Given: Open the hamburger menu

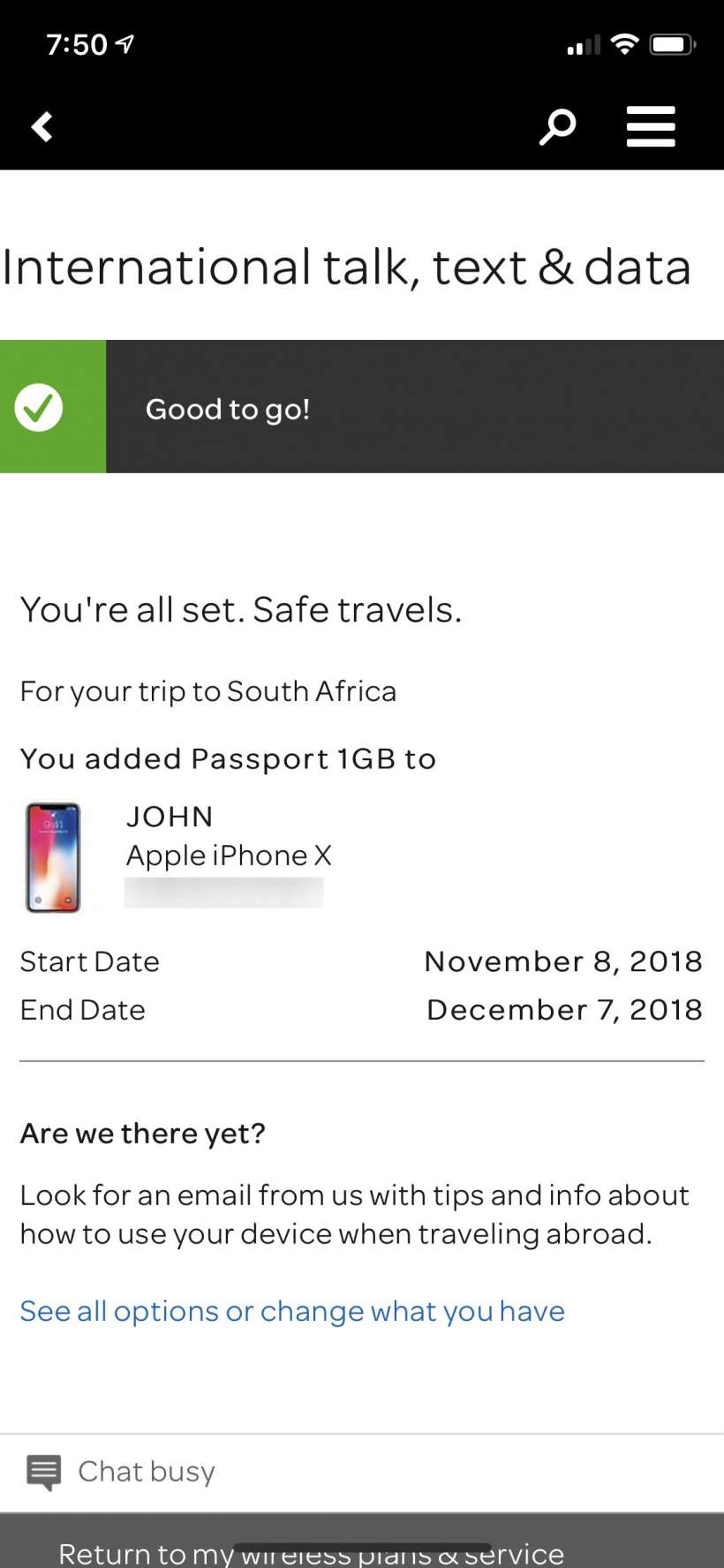Looking at the screenshot, I should click(651, 127).
